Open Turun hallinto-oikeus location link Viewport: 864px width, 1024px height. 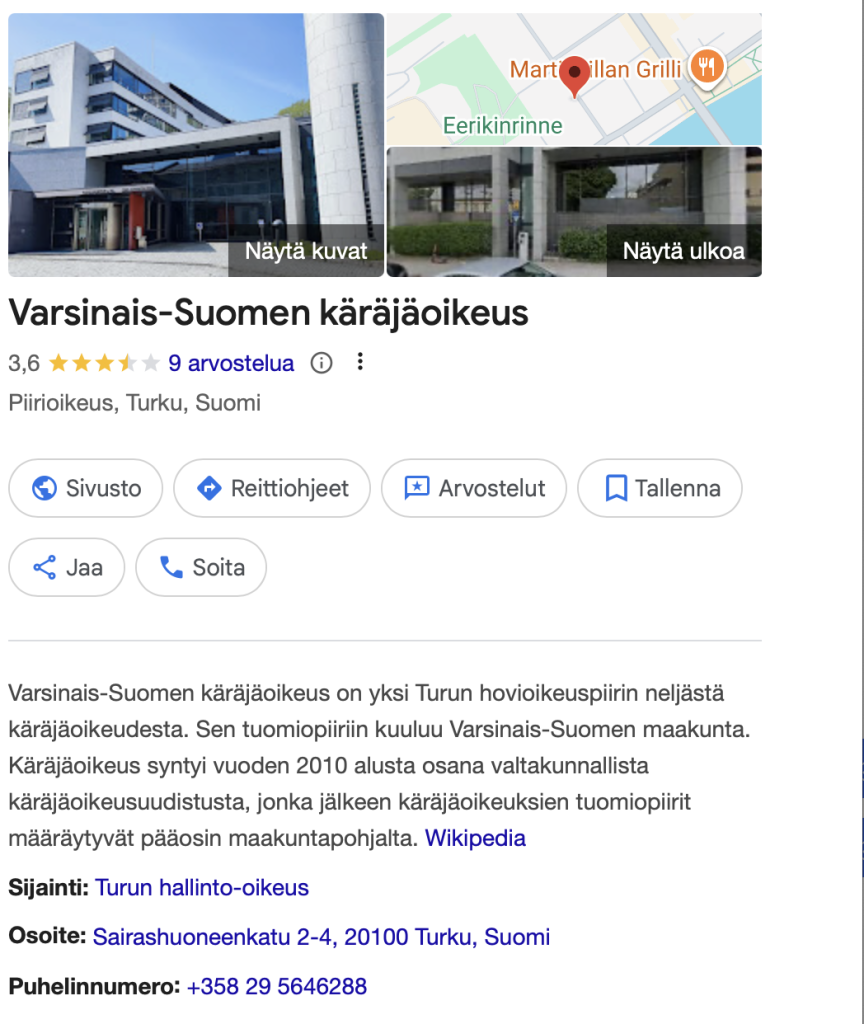coord(202,887)
